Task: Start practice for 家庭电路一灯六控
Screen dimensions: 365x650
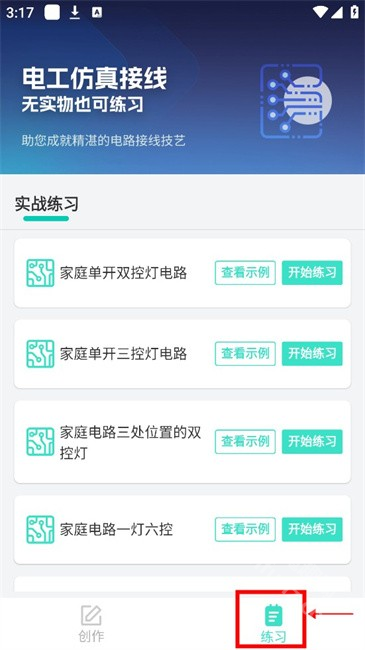Action: point(312,529)
